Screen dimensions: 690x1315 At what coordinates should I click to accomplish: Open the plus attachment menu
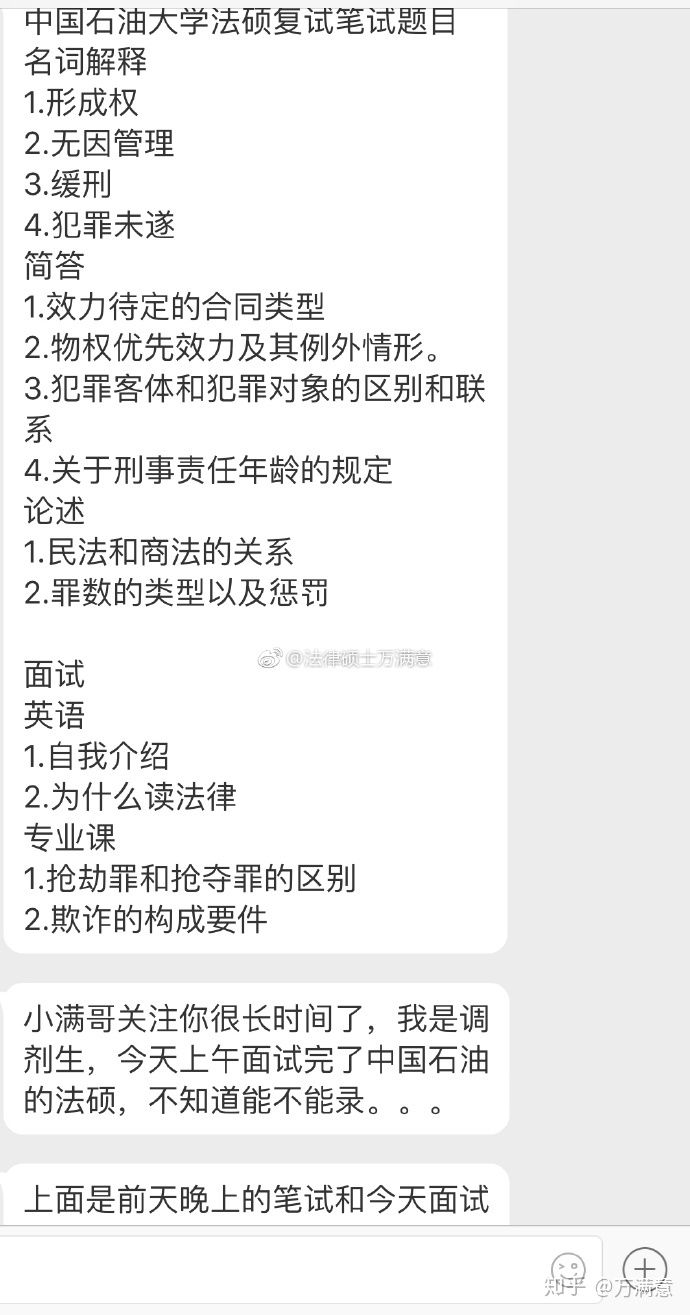[645, 1267]
